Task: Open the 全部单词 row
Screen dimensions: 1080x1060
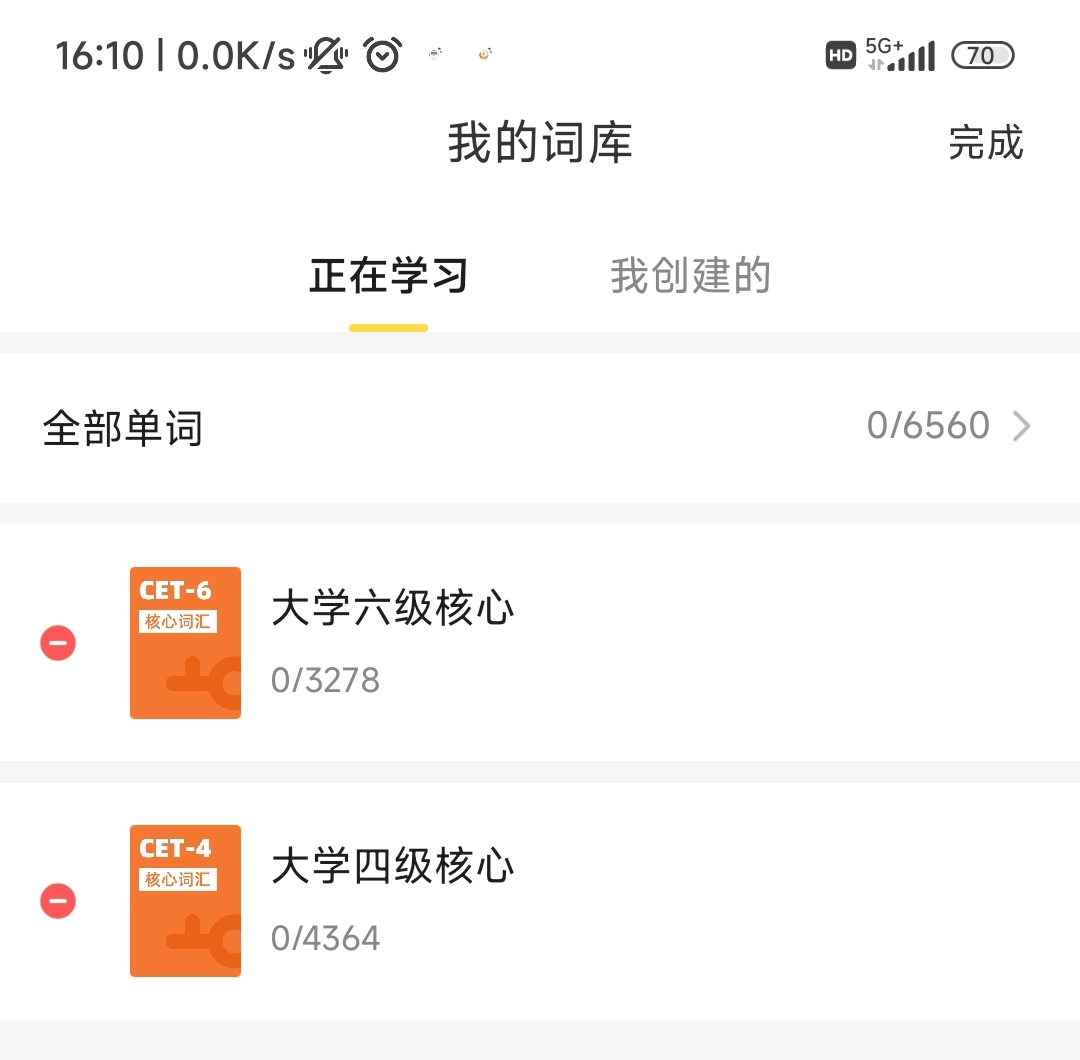Action: coord(540,428)
